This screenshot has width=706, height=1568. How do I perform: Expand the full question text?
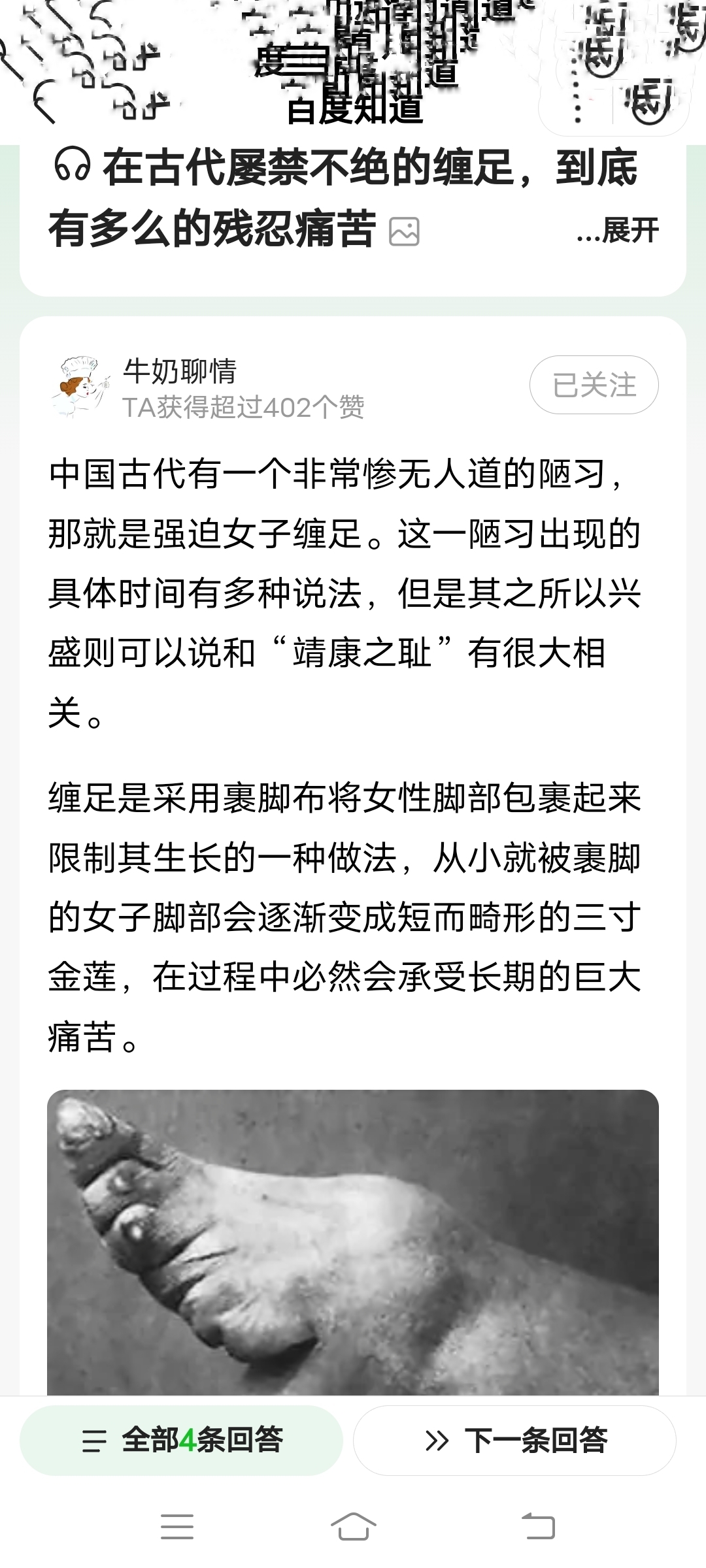click(x=618, y=231)
